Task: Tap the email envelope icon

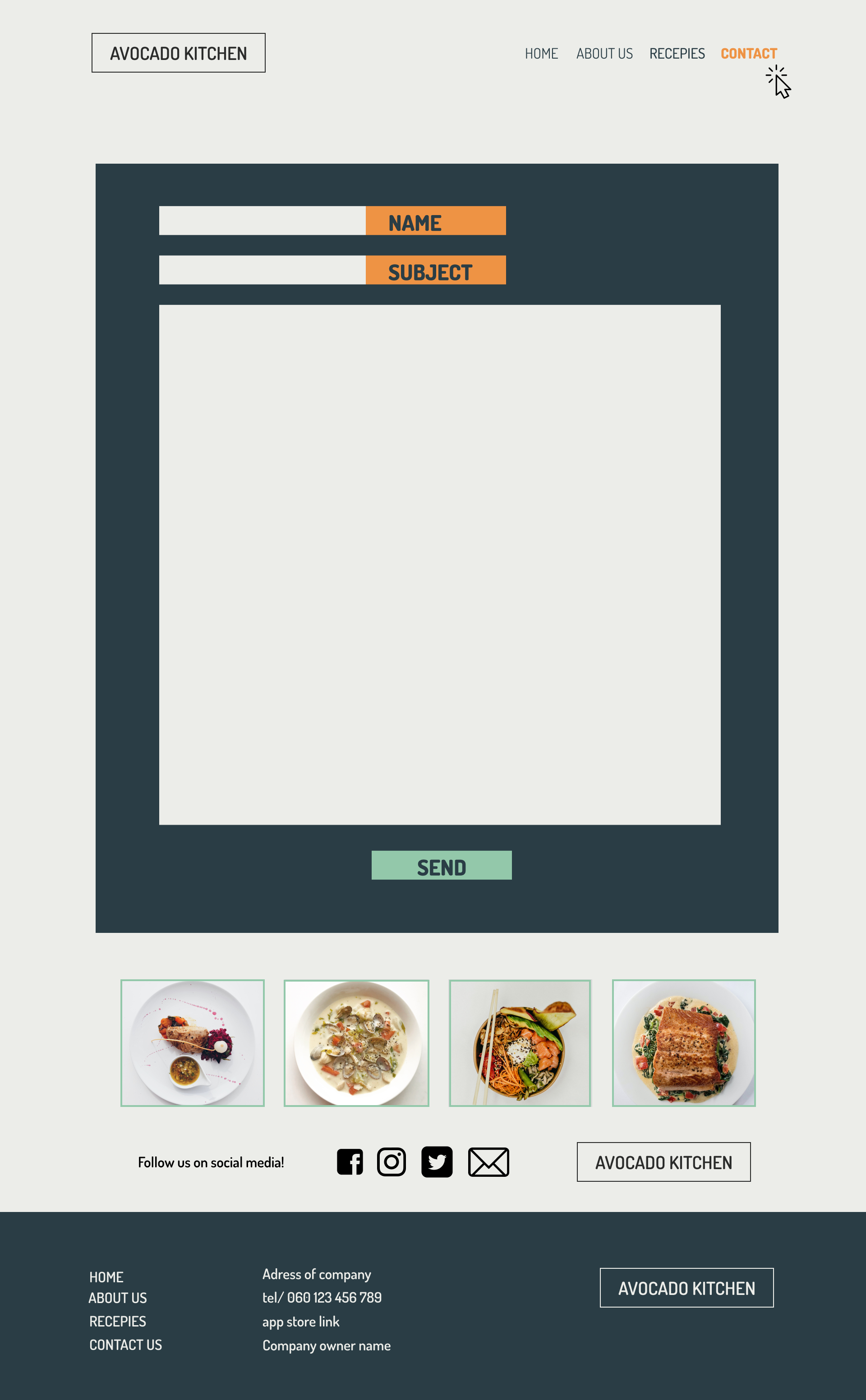Action: click(488, 1162)
